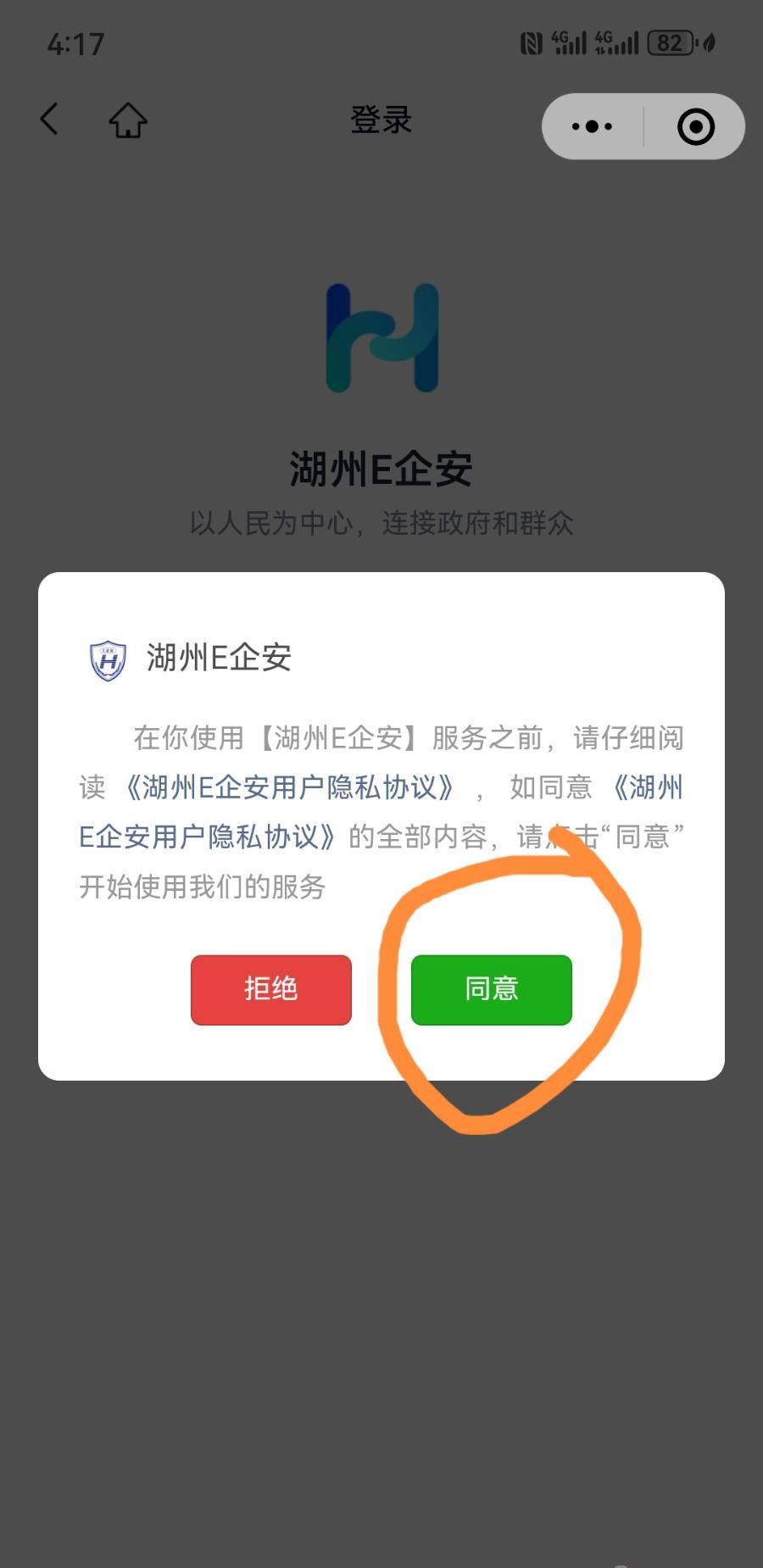Screen dimensions: 763x1568
Task: Go back with the top-left arrow
Action: [x=49, y=120]
